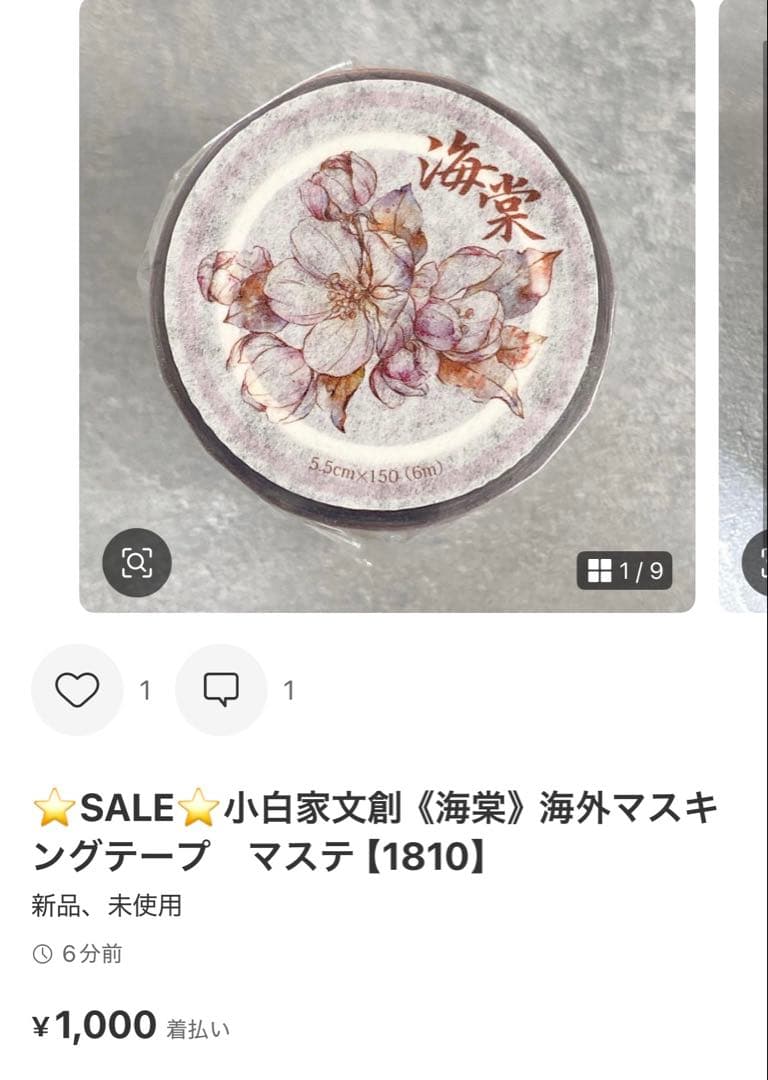Open the comments on this listing

[x=221, y=690]
